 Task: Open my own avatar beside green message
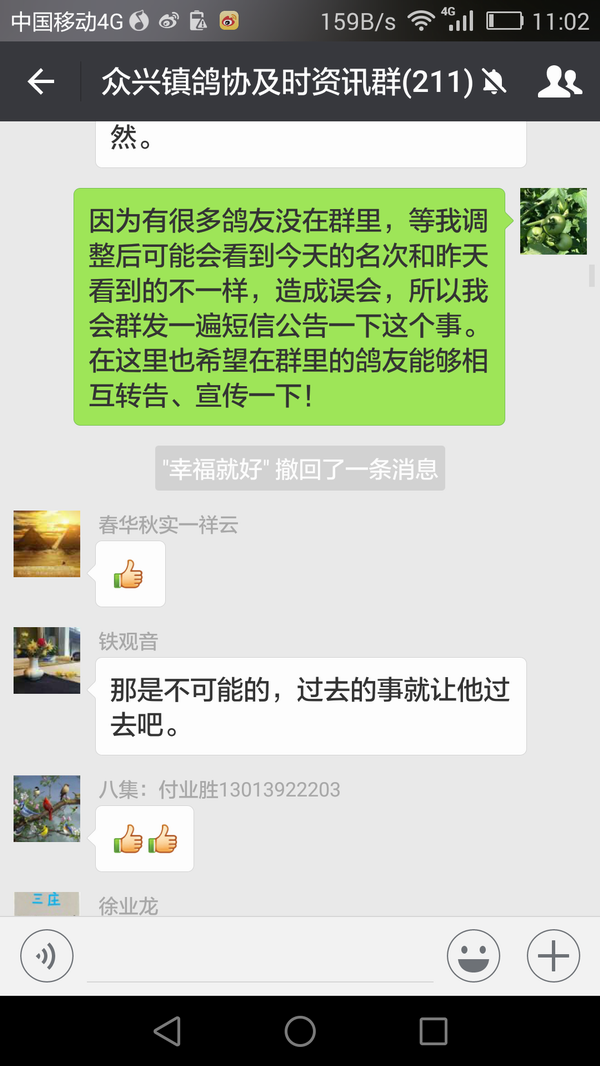[553, 221]
